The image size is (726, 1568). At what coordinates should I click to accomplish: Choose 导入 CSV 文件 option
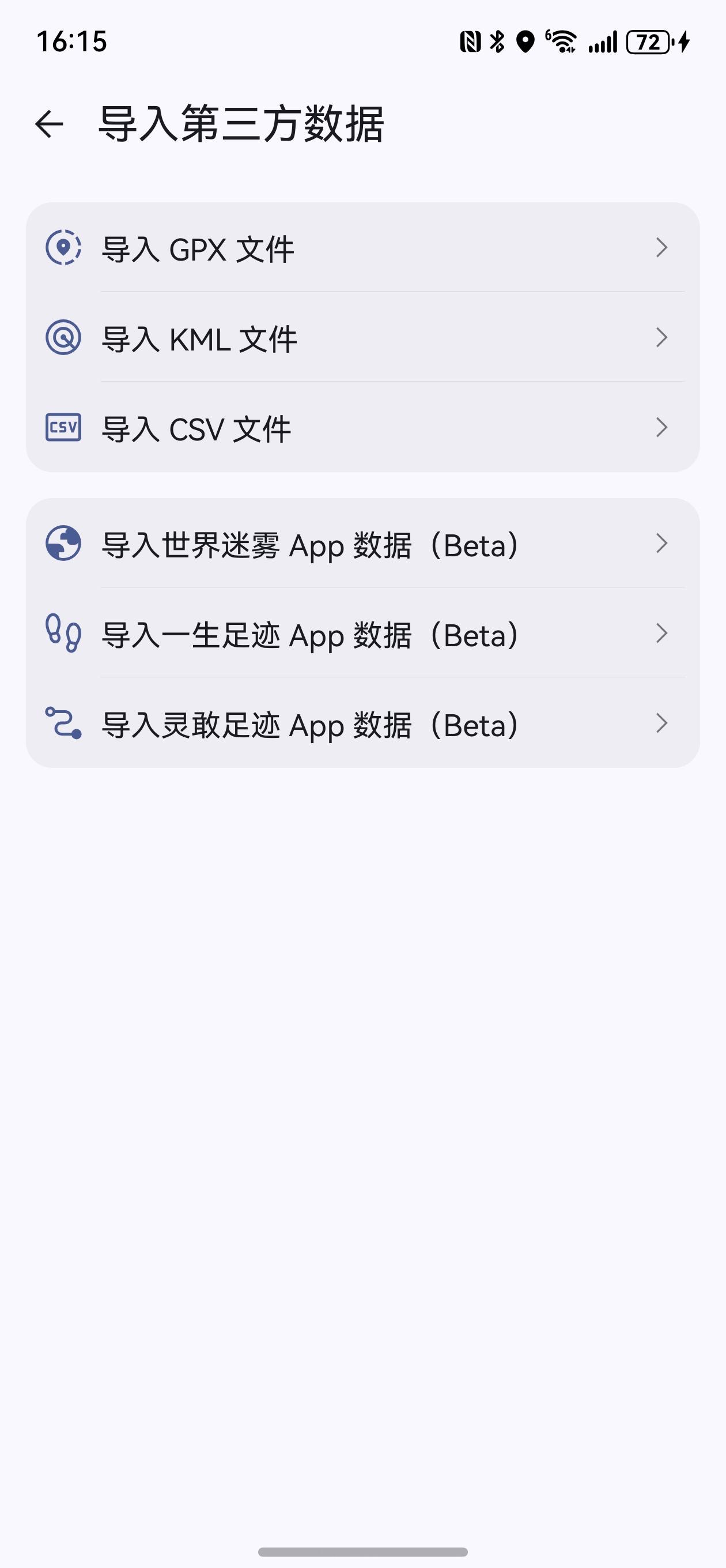[x=362, y=428]
